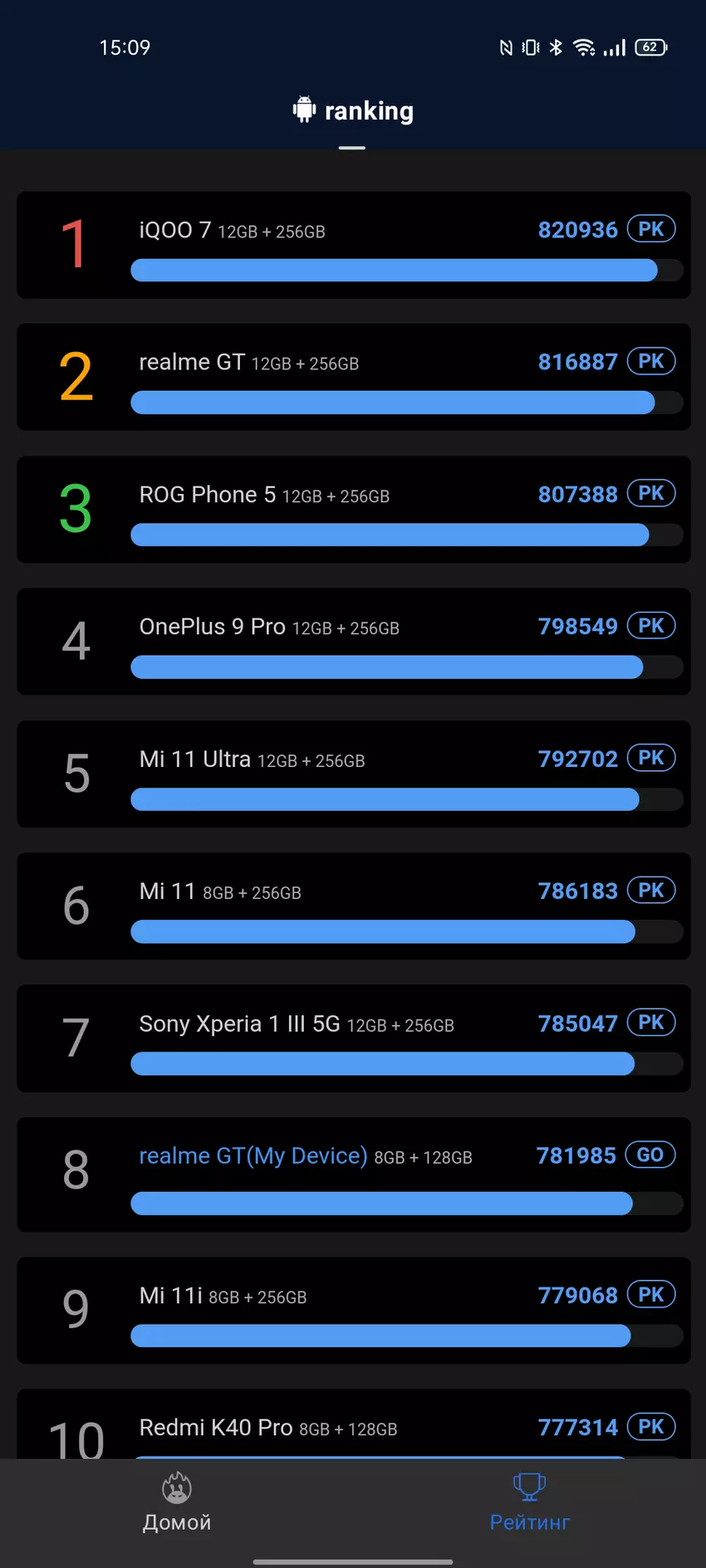Compare with realme GT 12GB via PK
706x1568 pixels.
(x=650, y=361)
